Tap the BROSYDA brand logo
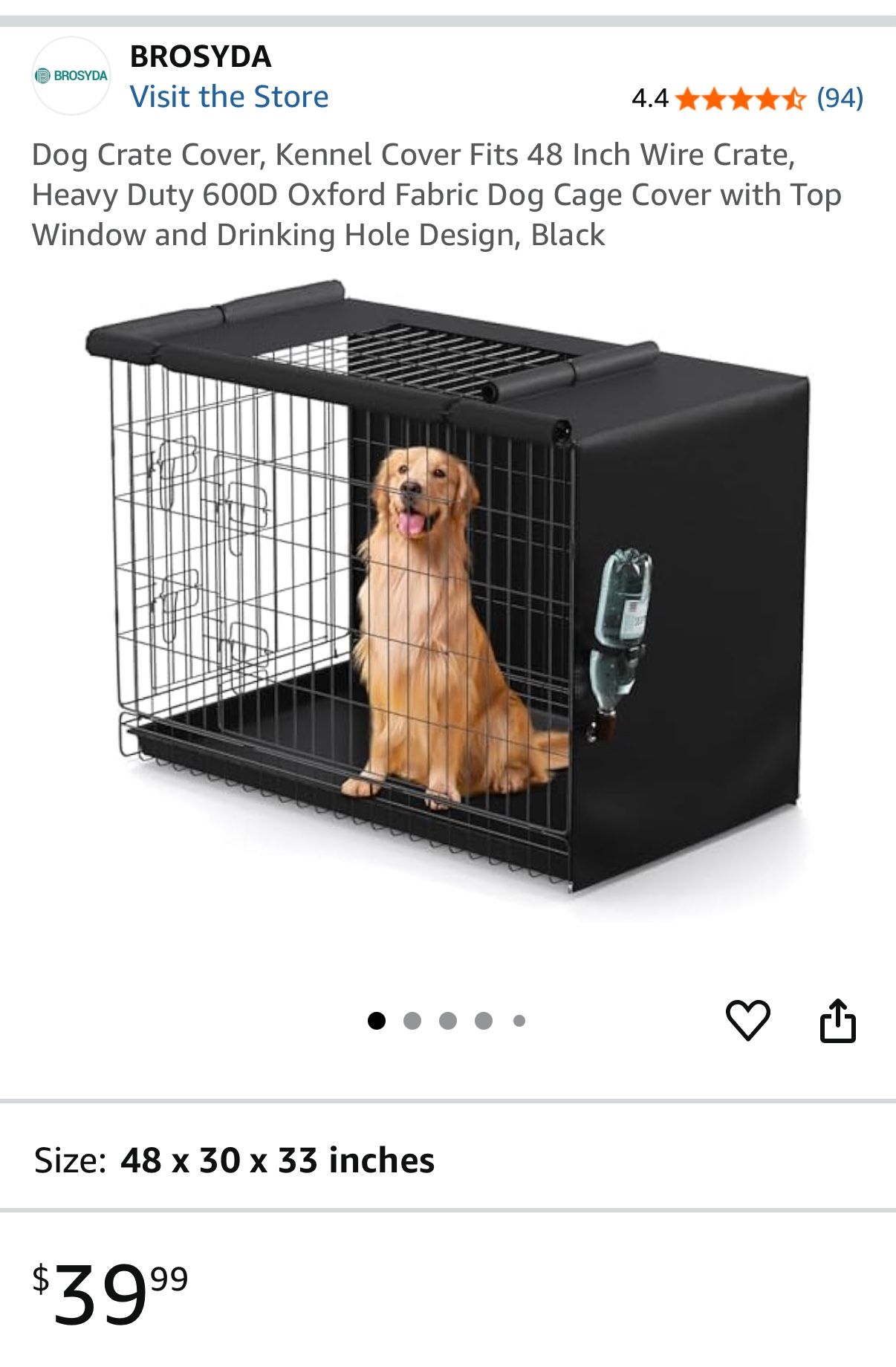This screenshot has height=1367, width=896. [71, 76]
